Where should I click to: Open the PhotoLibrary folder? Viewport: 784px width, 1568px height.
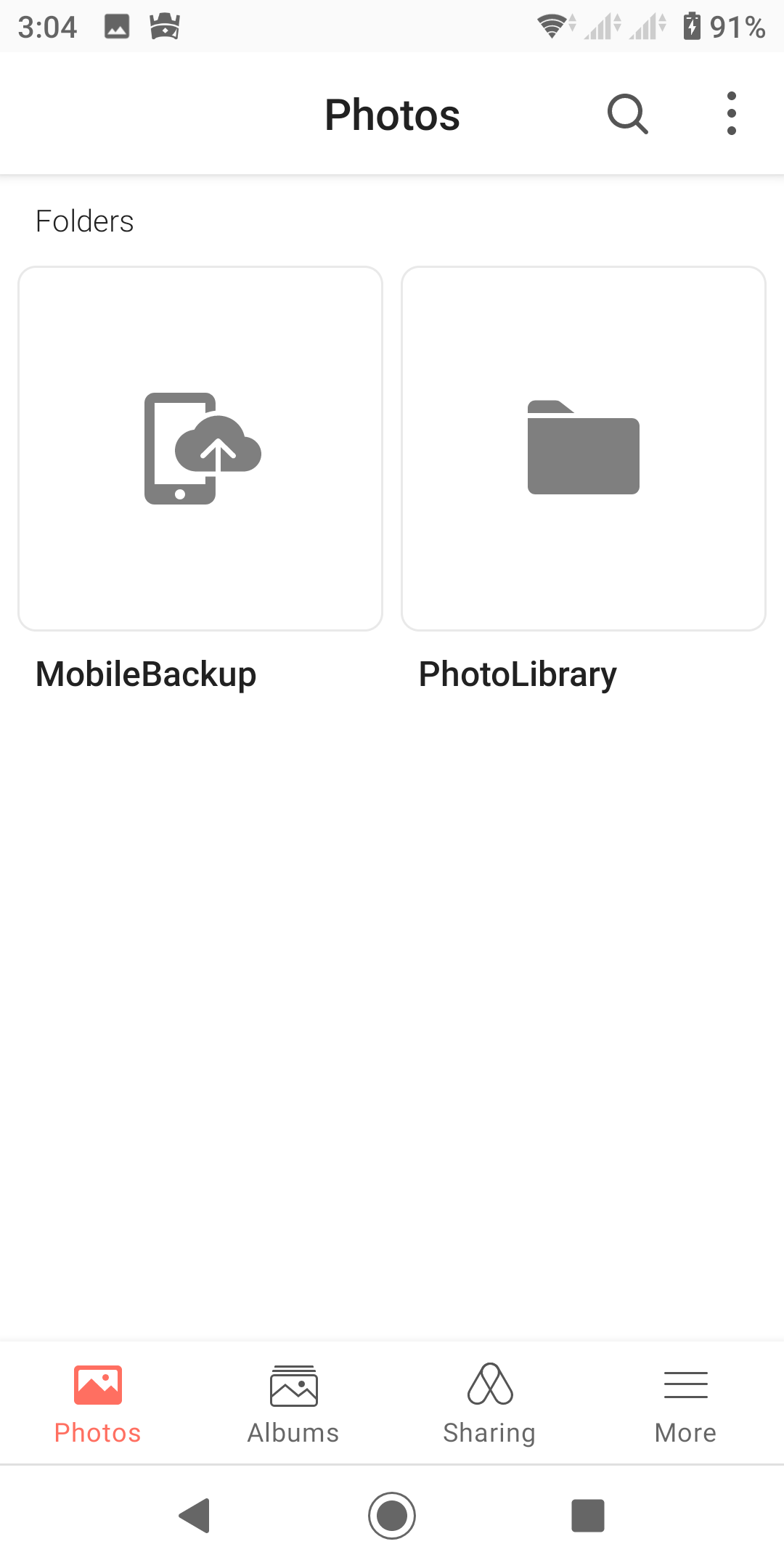(x=584, y=449)
